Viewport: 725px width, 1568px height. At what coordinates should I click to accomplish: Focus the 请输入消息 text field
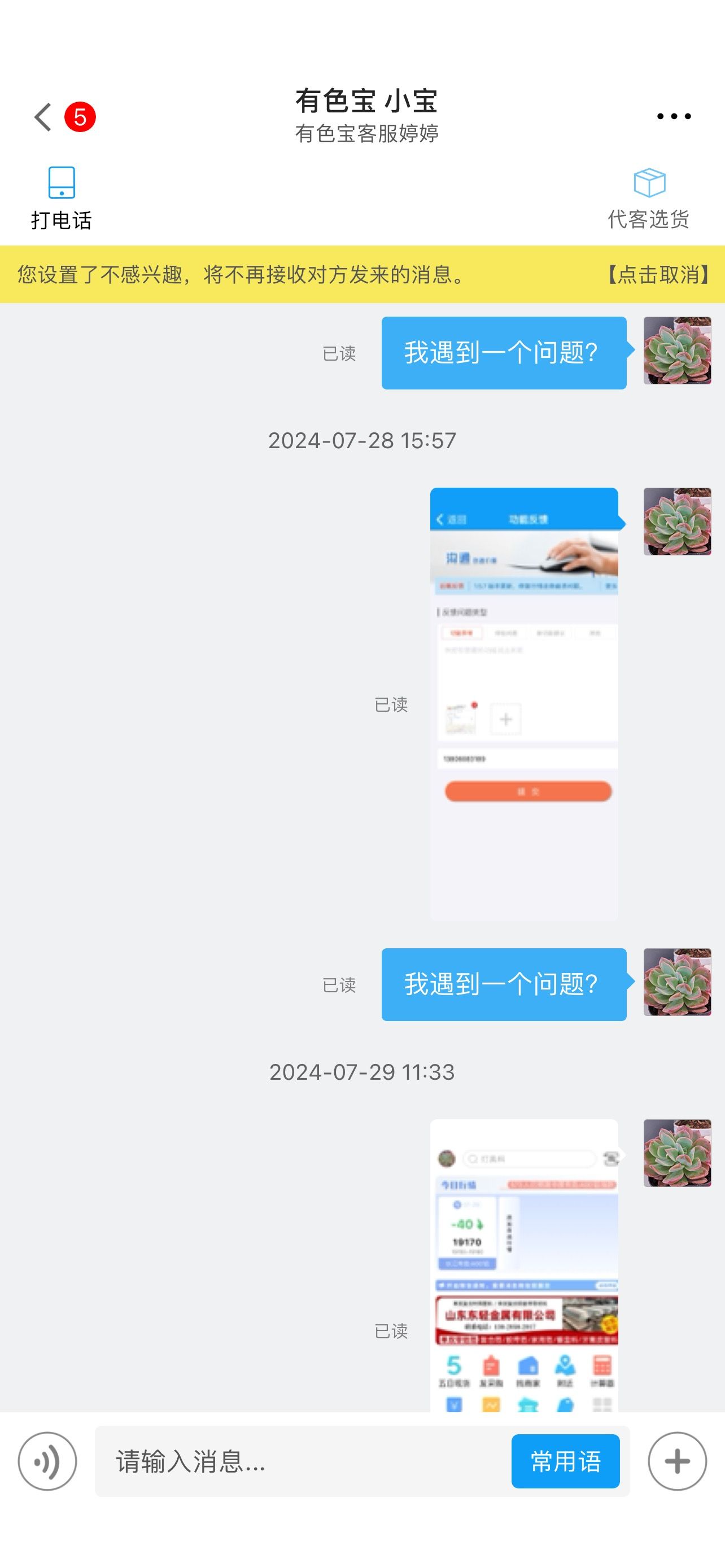click(302, 1461)
